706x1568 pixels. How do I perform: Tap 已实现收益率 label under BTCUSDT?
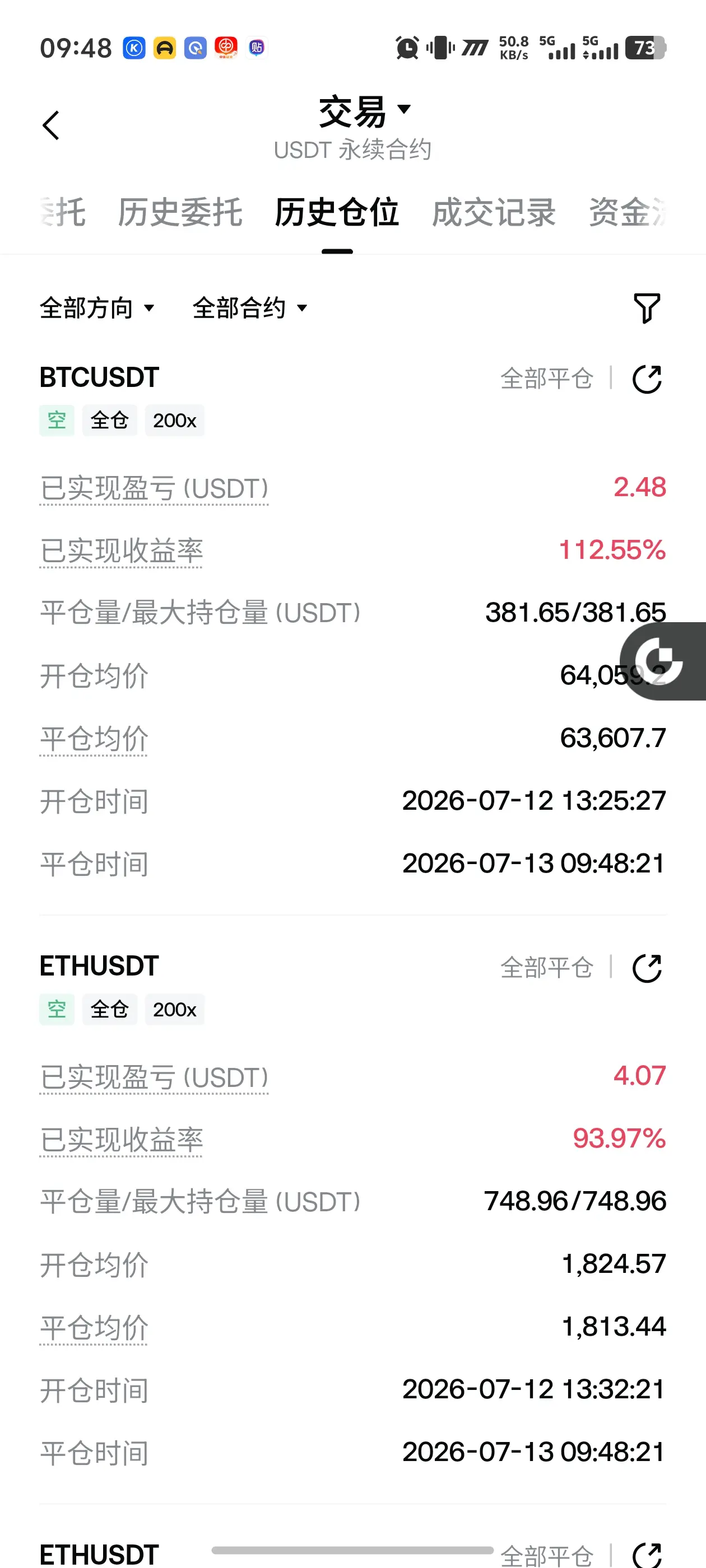click(x=121, y=552)
